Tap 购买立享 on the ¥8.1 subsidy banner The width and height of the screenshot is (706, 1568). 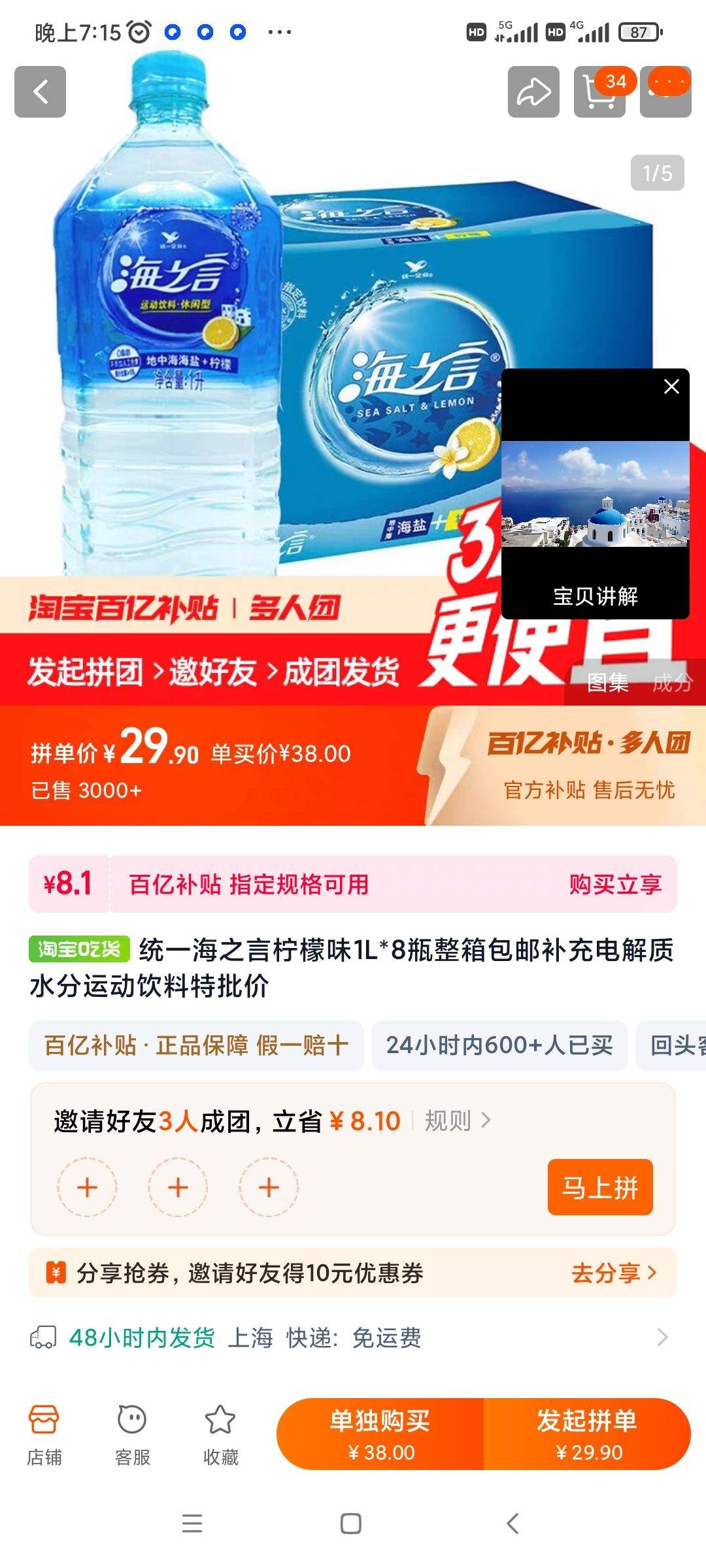[x=614, y=885]
